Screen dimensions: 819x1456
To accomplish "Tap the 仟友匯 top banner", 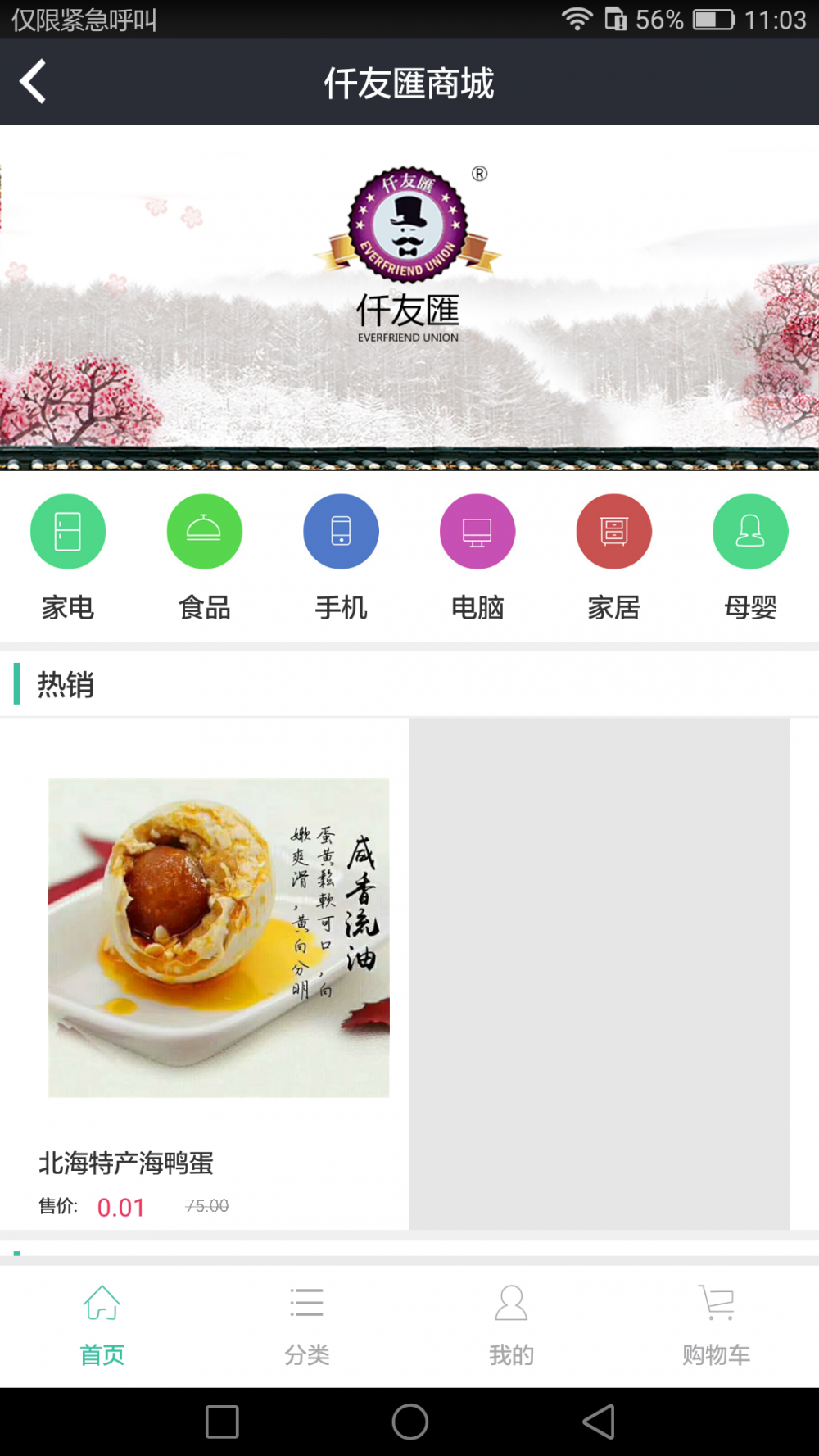I will (409, 298).
